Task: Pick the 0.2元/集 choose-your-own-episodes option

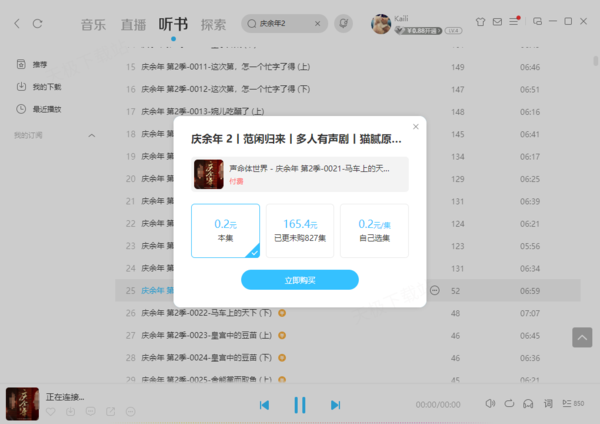Action: [x=374, y=231]
